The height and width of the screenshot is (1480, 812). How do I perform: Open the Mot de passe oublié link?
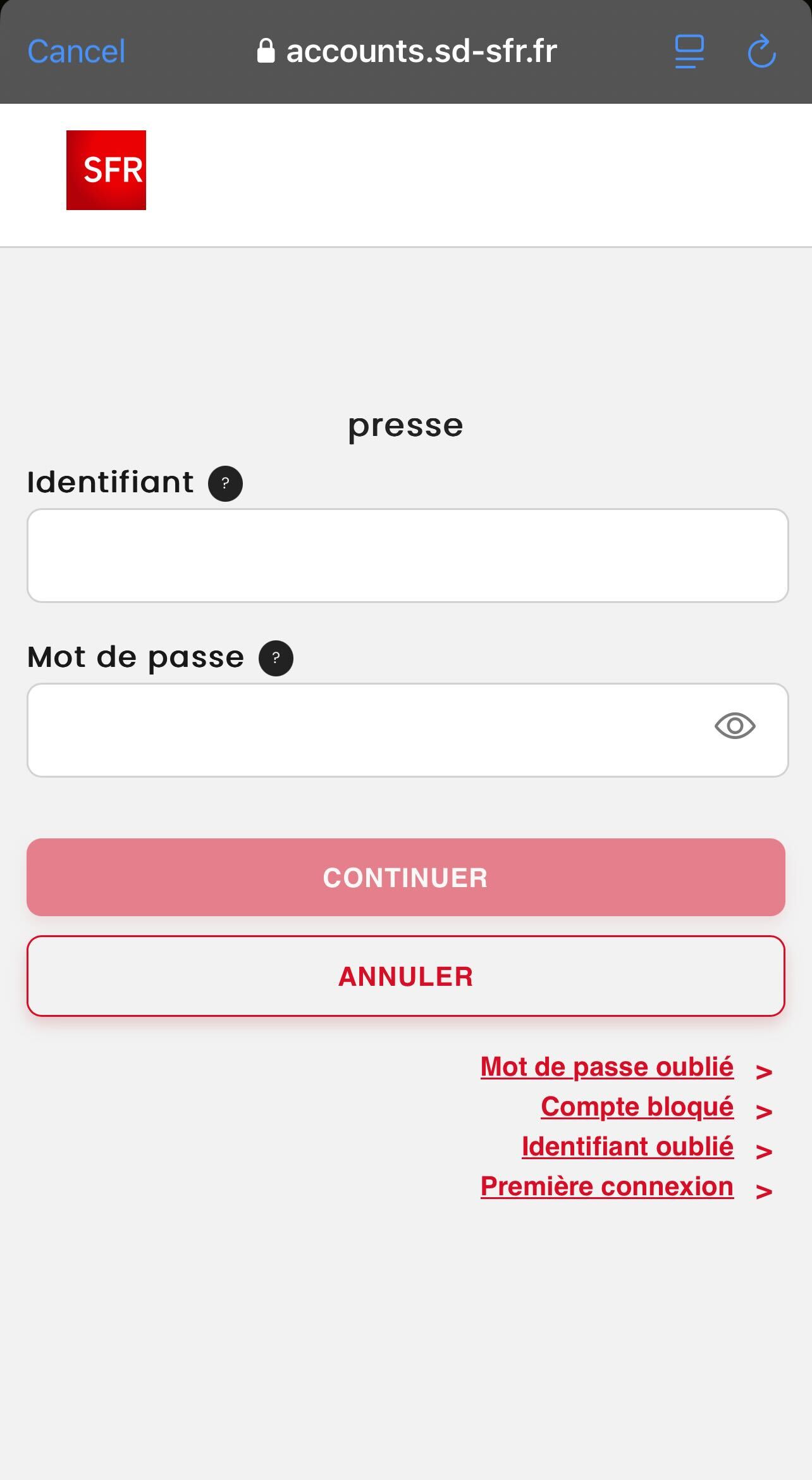pyautogui.click(x=606, y=1067)
